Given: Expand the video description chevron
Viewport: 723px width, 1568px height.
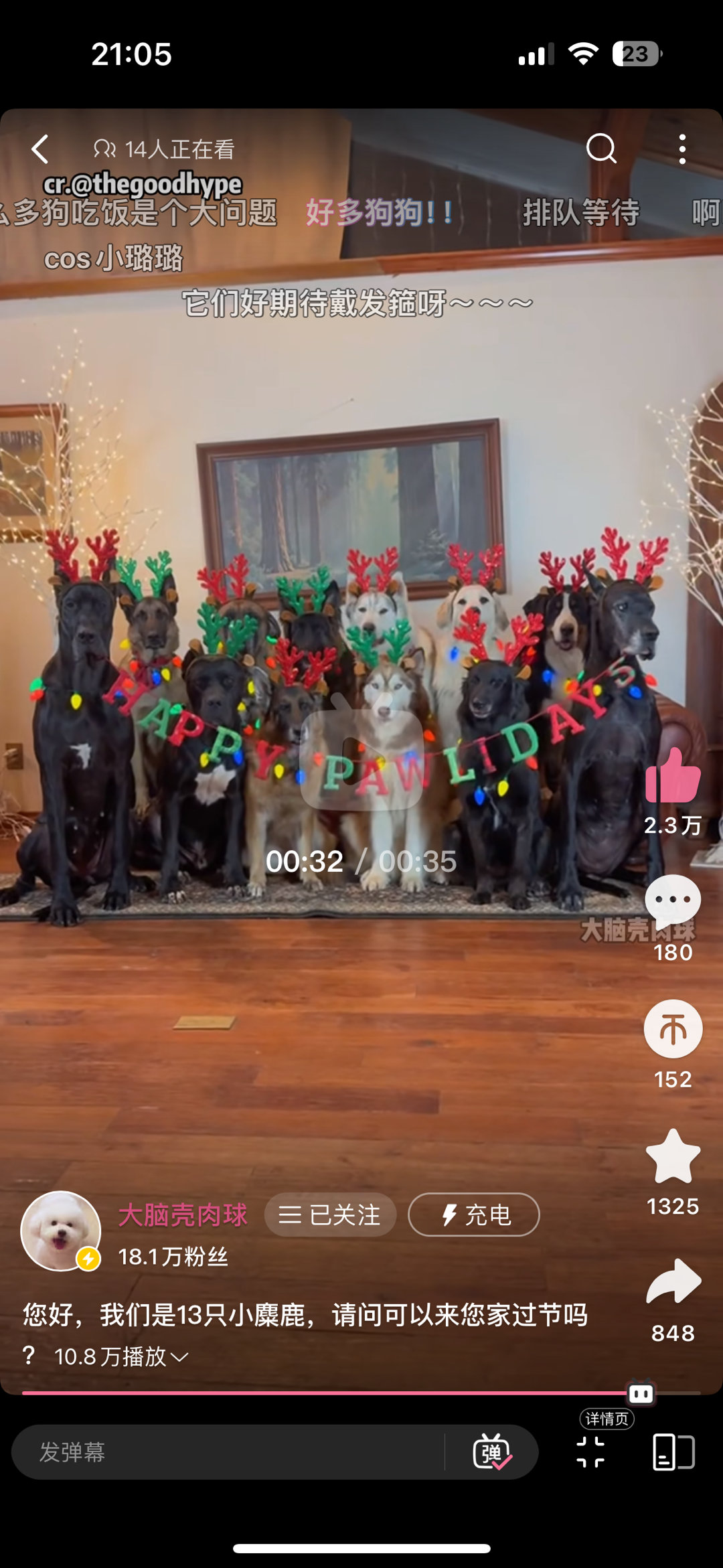Looking at the screenshot, I should pyautogui.click(x=179, y=1357).
